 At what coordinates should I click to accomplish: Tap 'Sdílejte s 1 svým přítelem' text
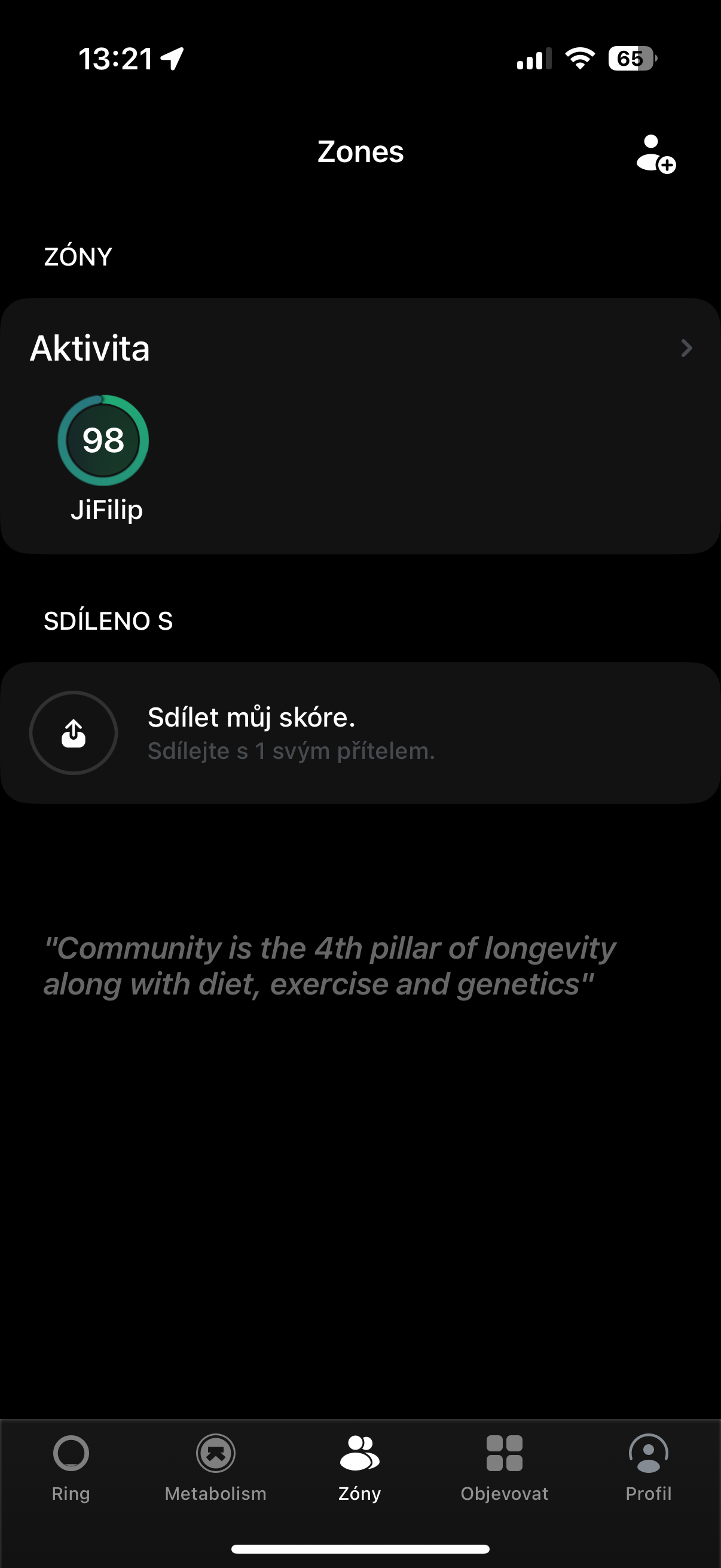(x=291, y=752)
